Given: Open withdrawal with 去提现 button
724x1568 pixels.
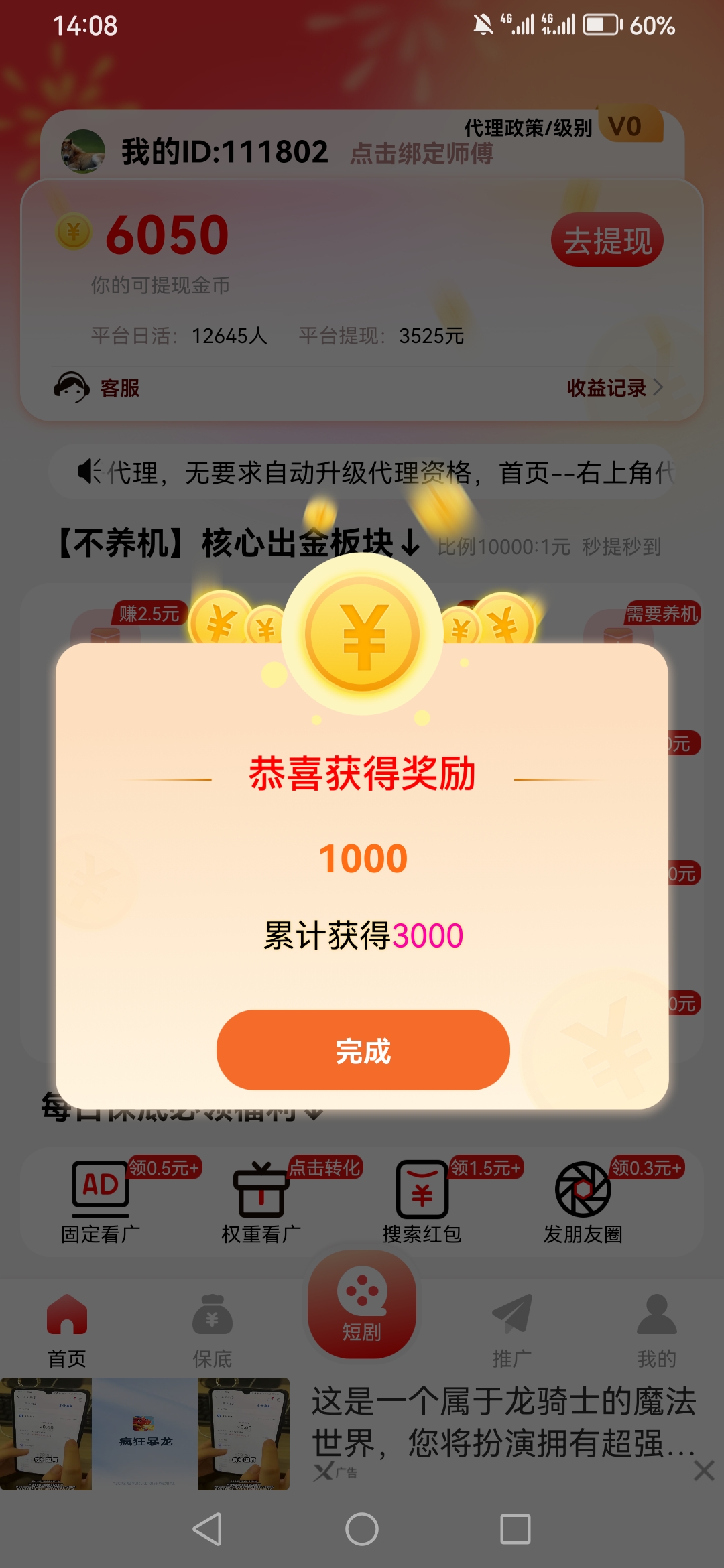Looking at the screenshot, I should point(607,240).
